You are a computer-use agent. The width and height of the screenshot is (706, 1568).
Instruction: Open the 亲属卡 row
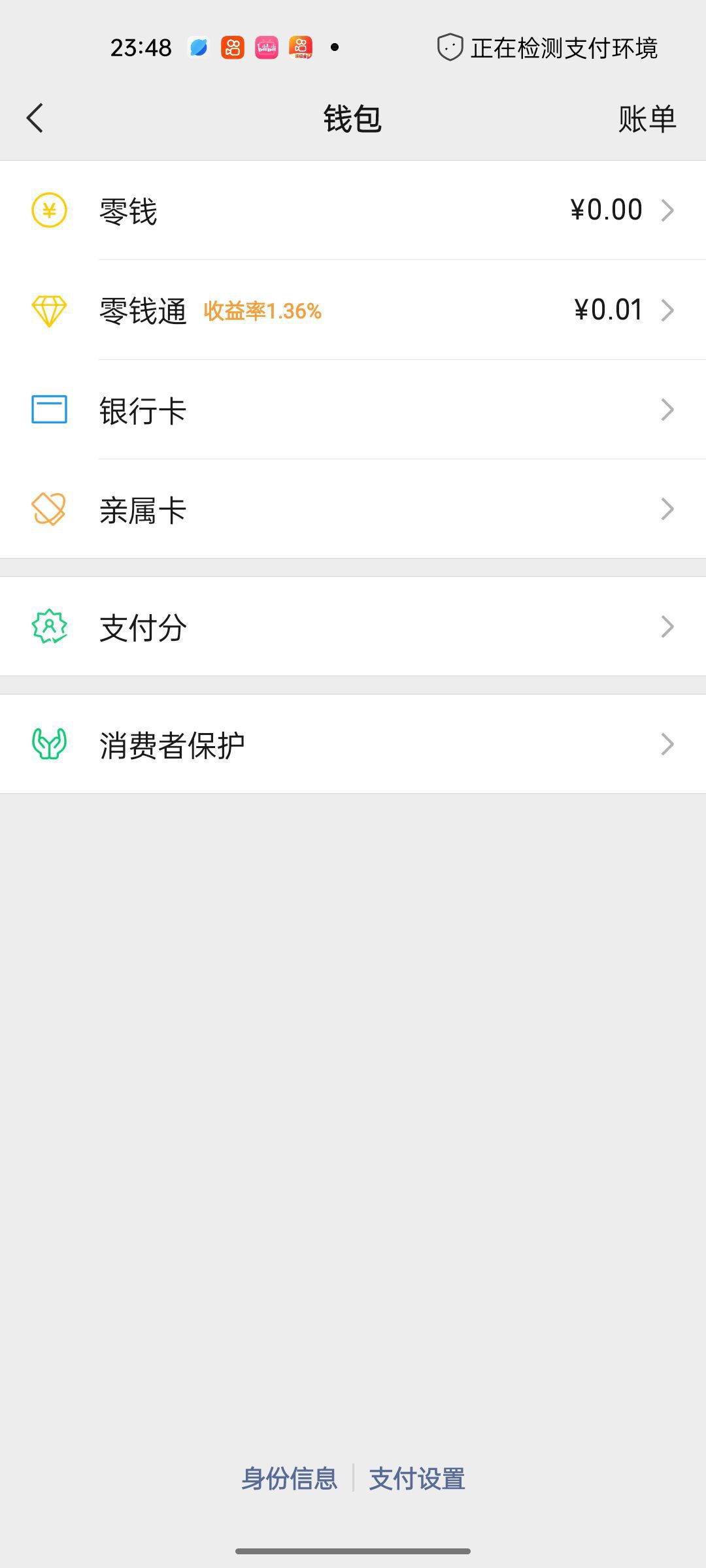click(353, 510)
